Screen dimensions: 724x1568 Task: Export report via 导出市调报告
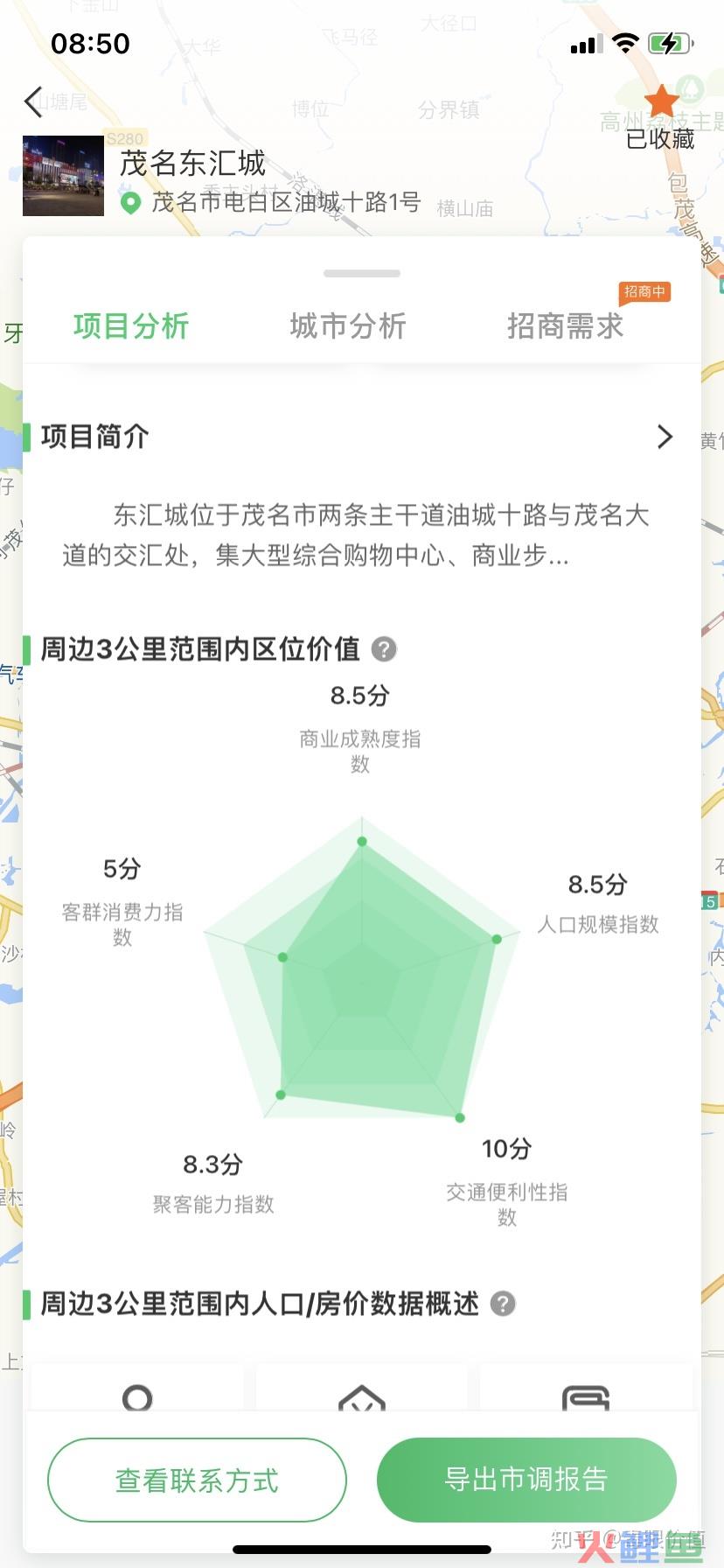click(x=526, y=1480)
